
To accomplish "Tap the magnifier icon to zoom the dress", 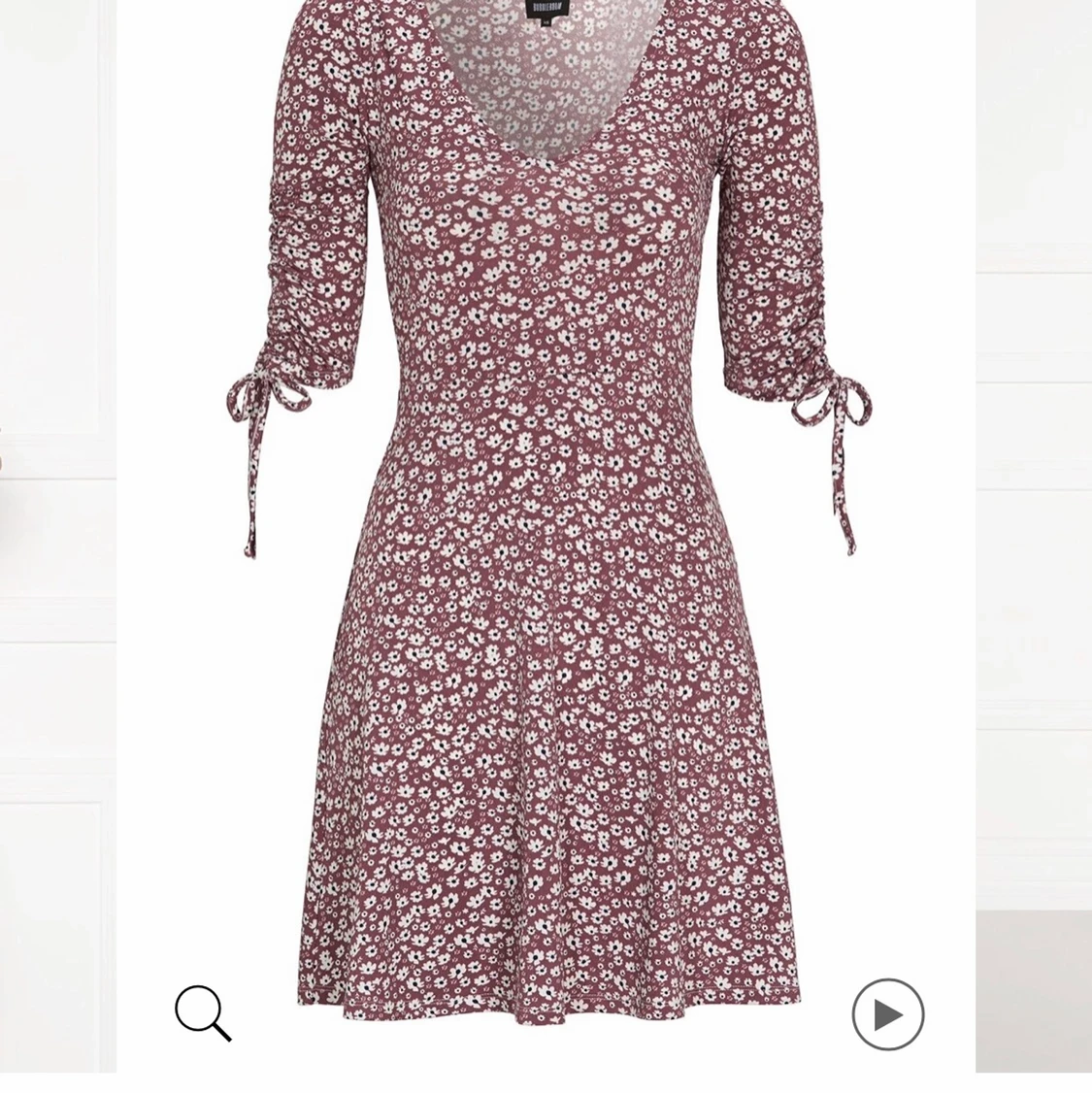I will click(x=203, y=1012).
